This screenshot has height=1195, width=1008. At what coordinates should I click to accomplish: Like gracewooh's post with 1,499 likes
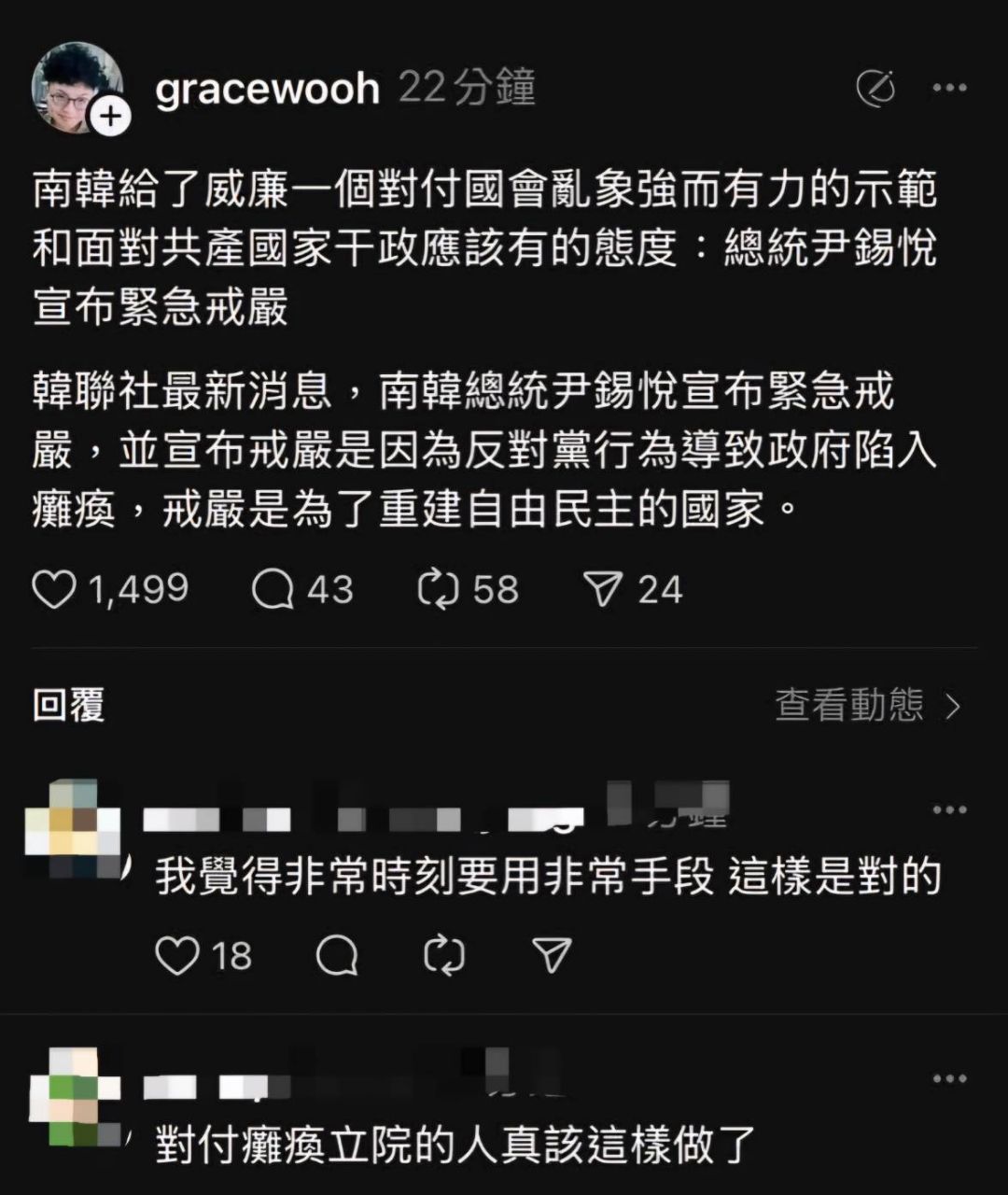[x=54, y=590]
